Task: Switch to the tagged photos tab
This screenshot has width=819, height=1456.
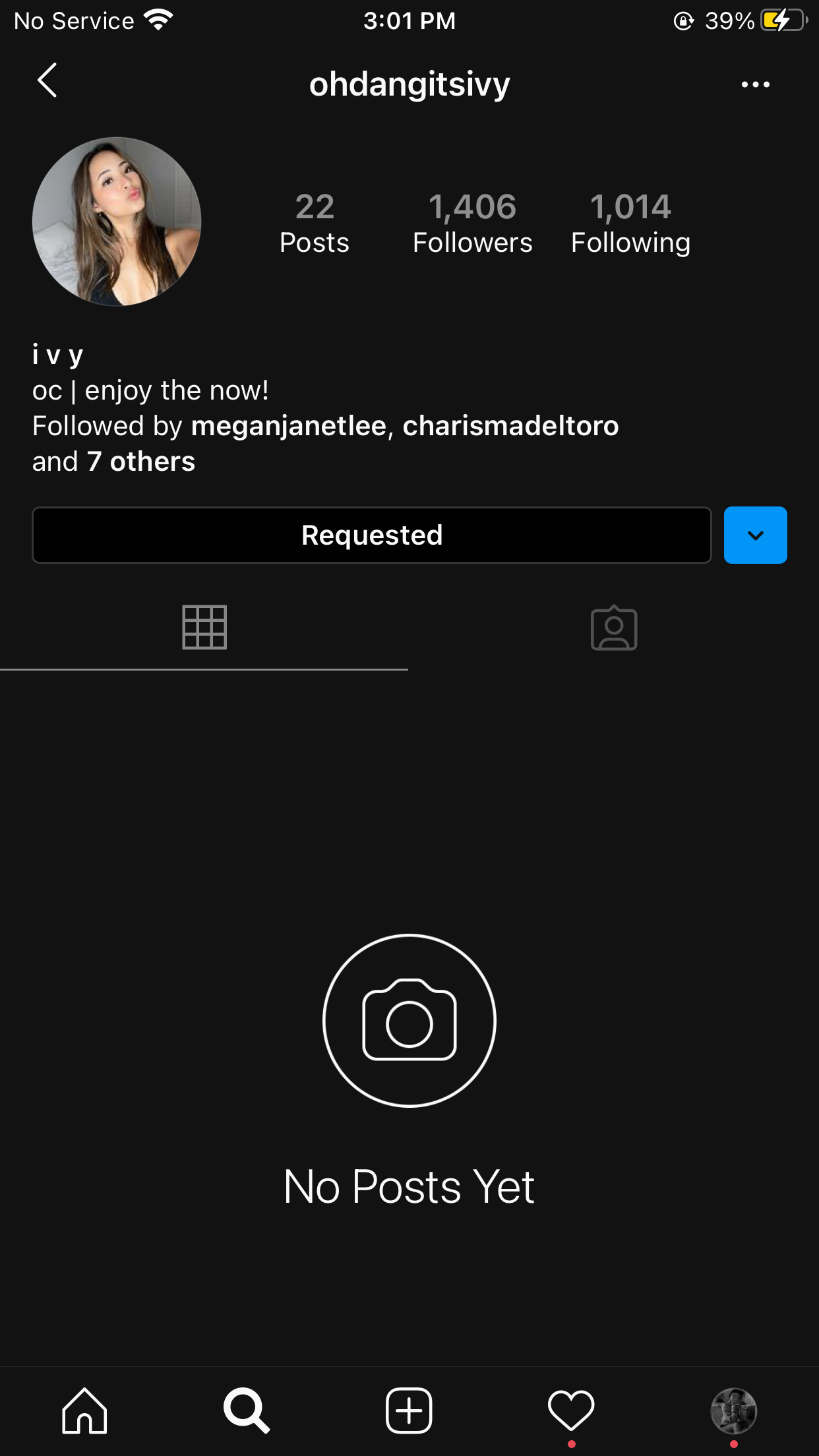Action: coord(614,627)
